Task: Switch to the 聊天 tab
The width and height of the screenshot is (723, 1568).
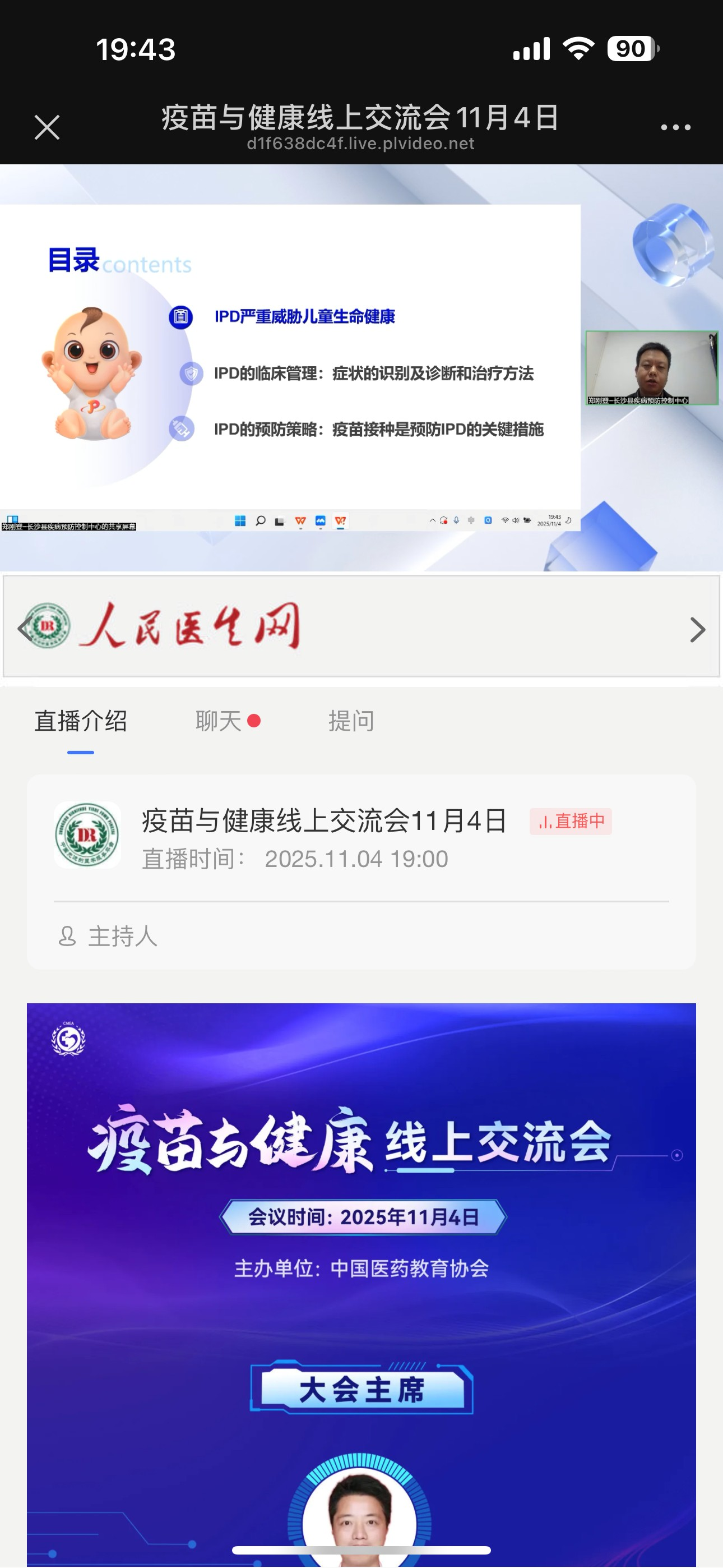Action: click(219, 722)
